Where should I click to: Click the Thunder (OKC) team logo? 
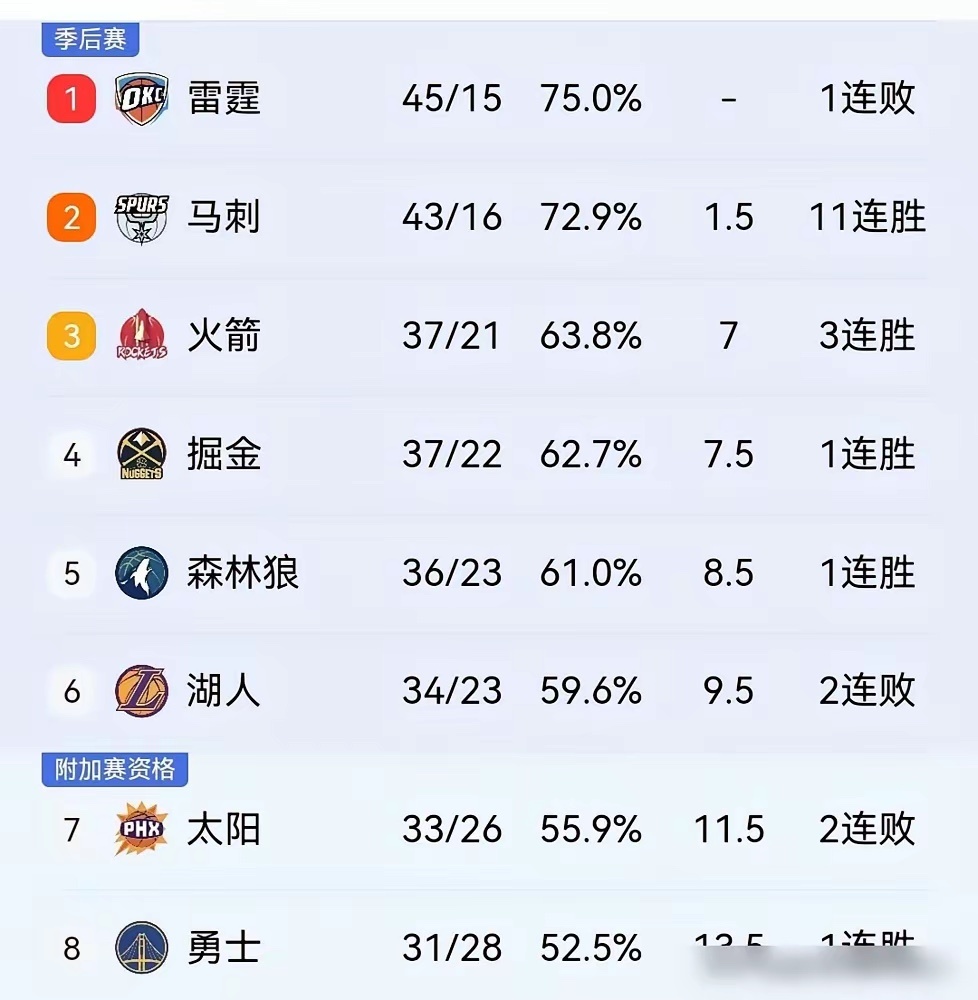point(141,98)
